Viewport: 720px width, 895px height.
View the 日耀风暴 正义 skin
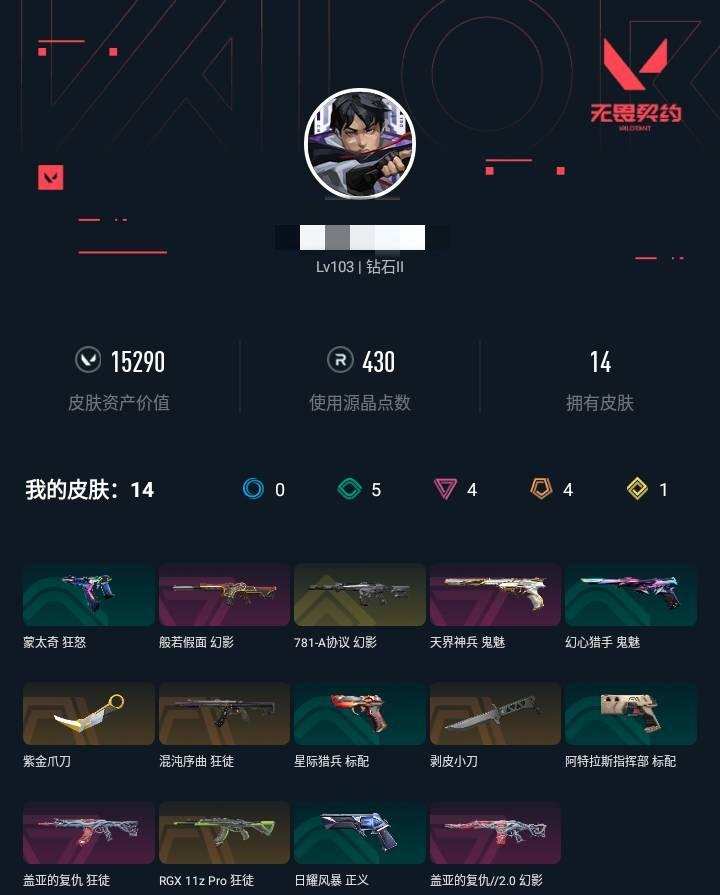point(359,832)
